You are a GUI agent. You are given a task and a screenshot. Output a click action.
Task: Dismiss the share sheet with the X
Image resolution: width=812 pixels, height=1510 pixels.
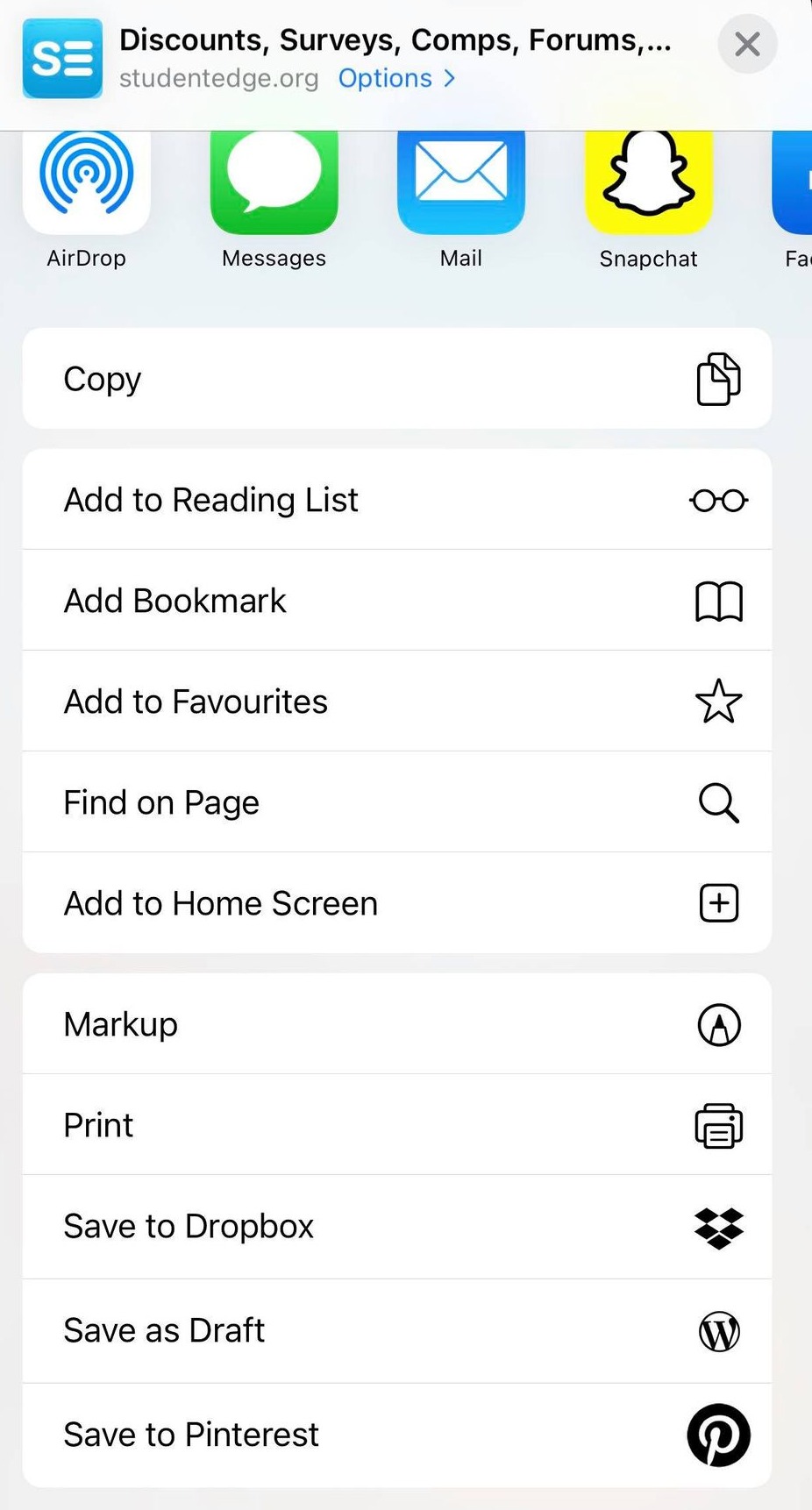click(746, 43)
